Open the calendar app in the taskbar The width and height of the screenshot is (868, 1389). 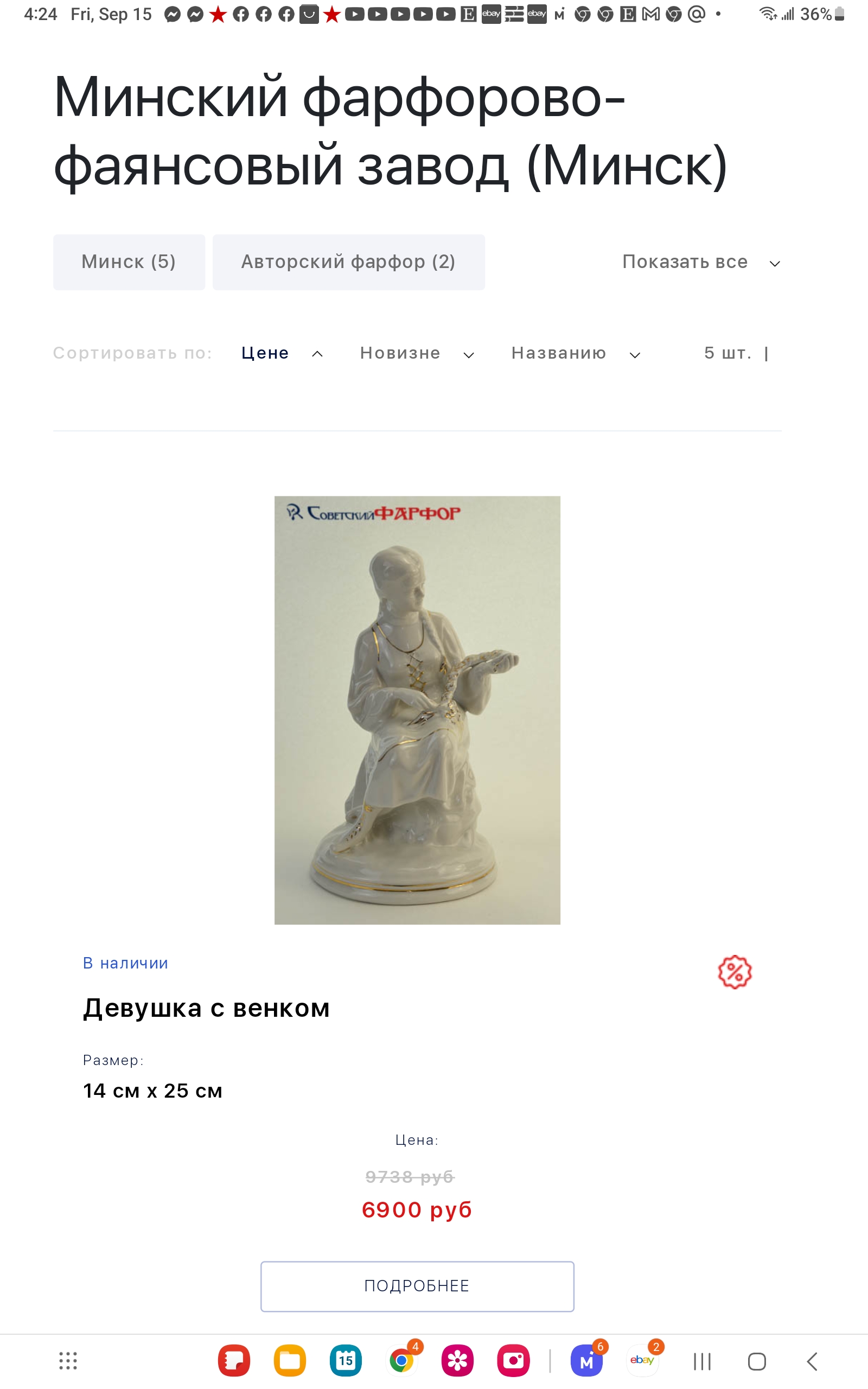(x=346, y=1361)
